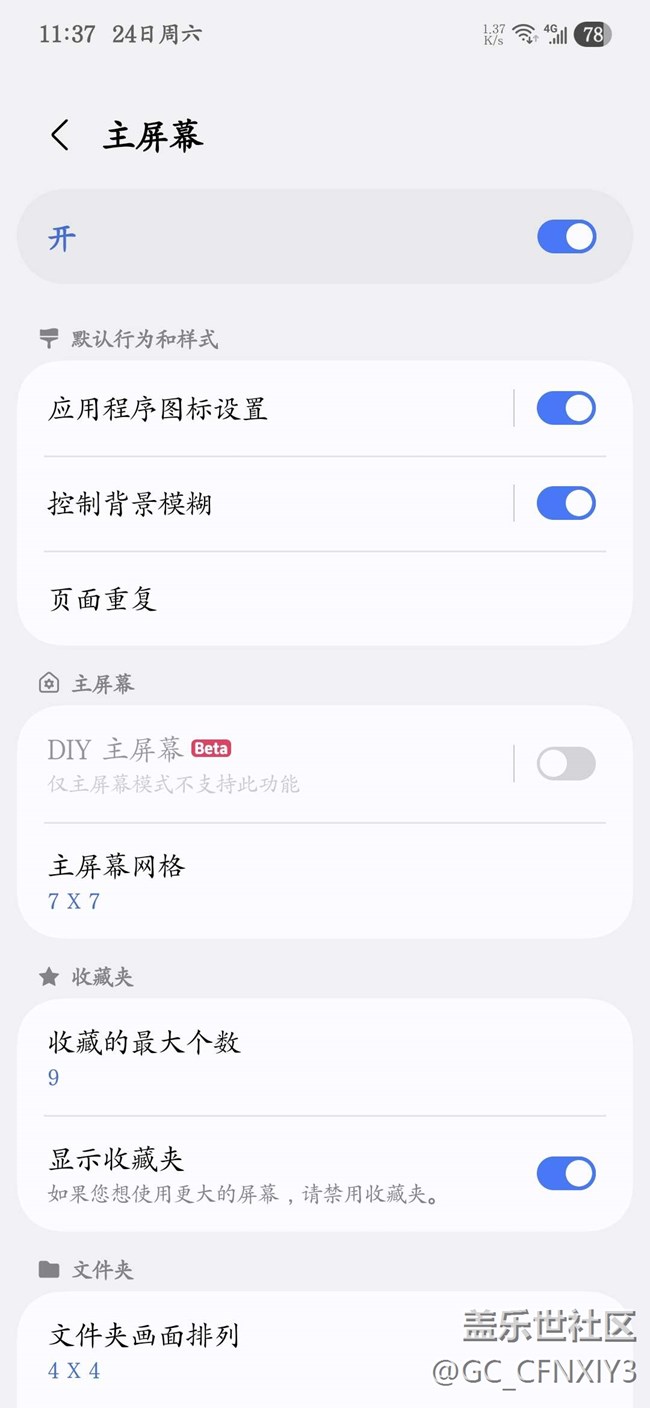Viewport: 650px width, 1408px height.
Task: Turn off the main 开 switch
Action: point(566,237)
